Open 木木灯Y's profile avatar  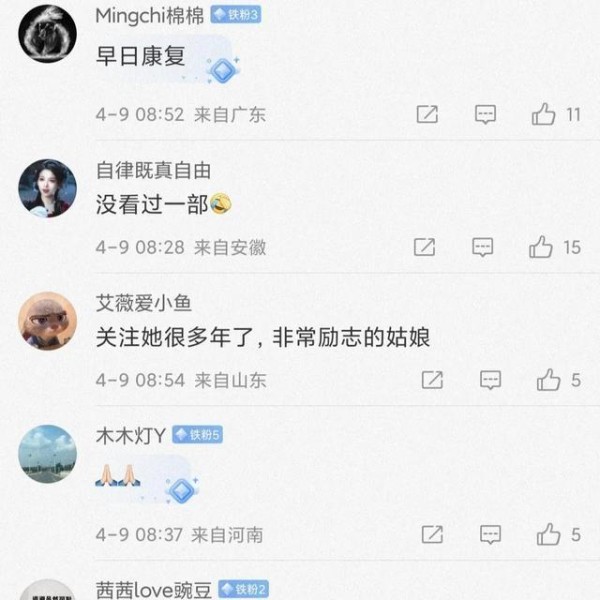coord(47,453)
